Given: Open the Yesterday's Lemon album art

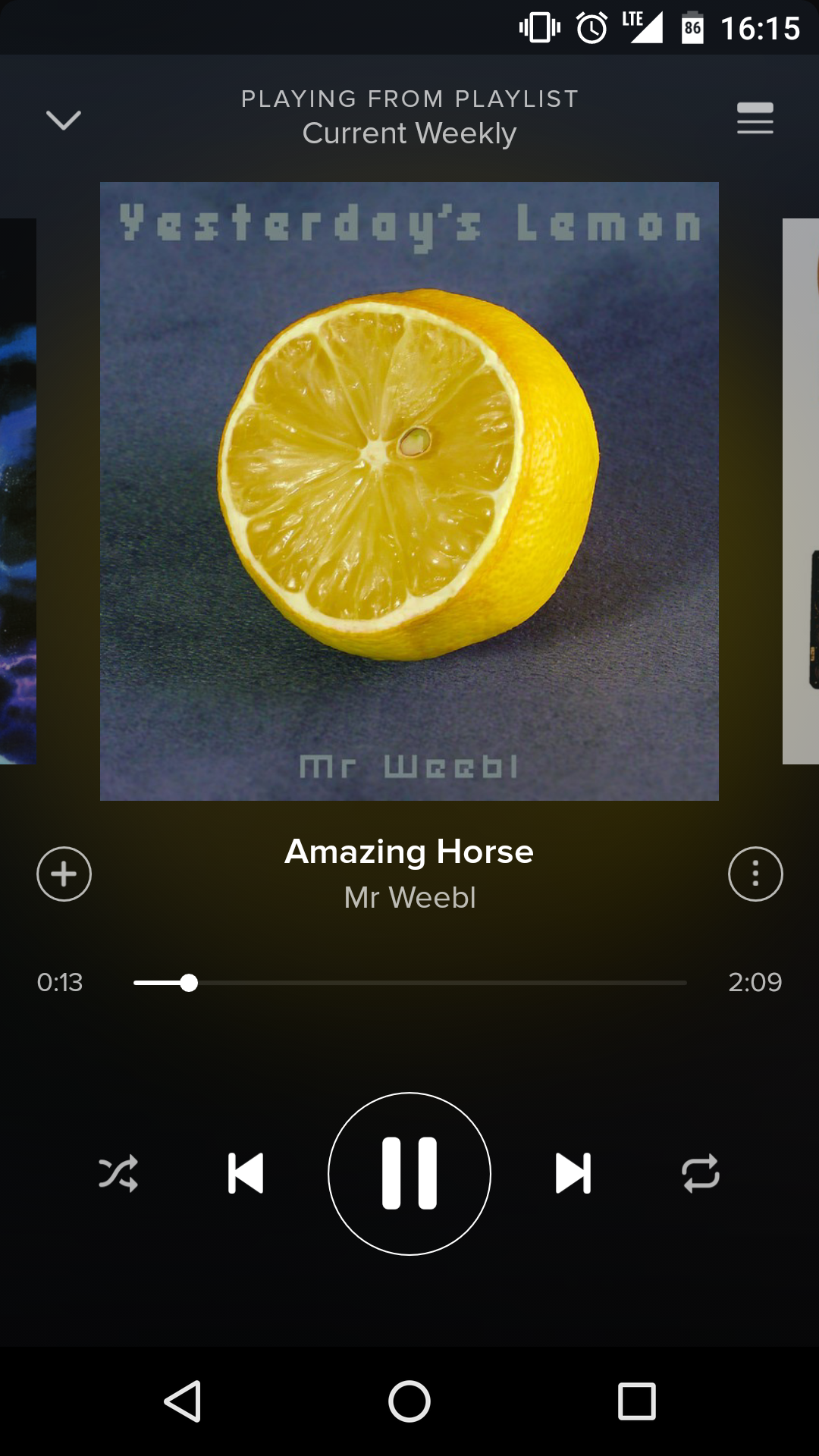Looking at the screenshot, I should 409,491.
